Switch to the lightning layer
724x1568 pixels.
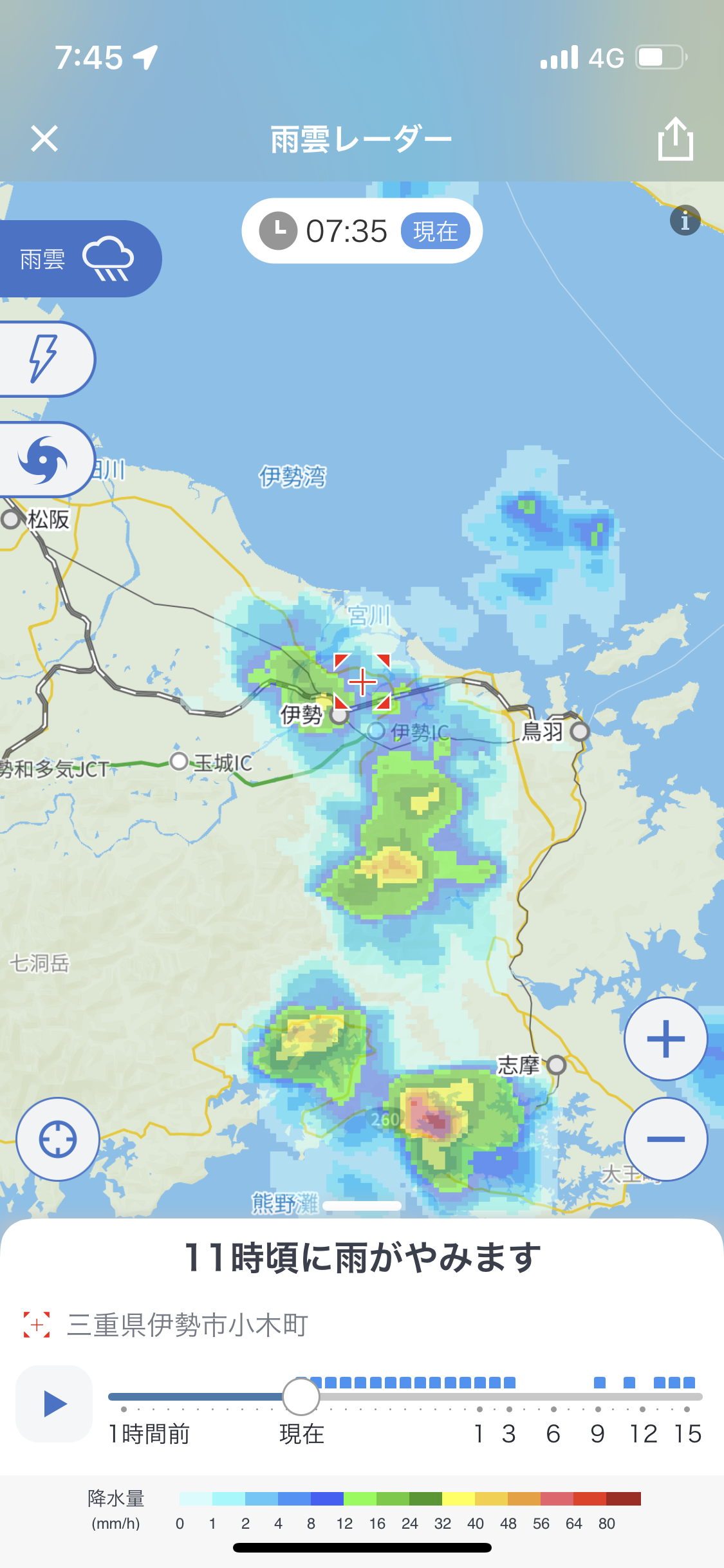pyautogui.click(x=44, y=359)
